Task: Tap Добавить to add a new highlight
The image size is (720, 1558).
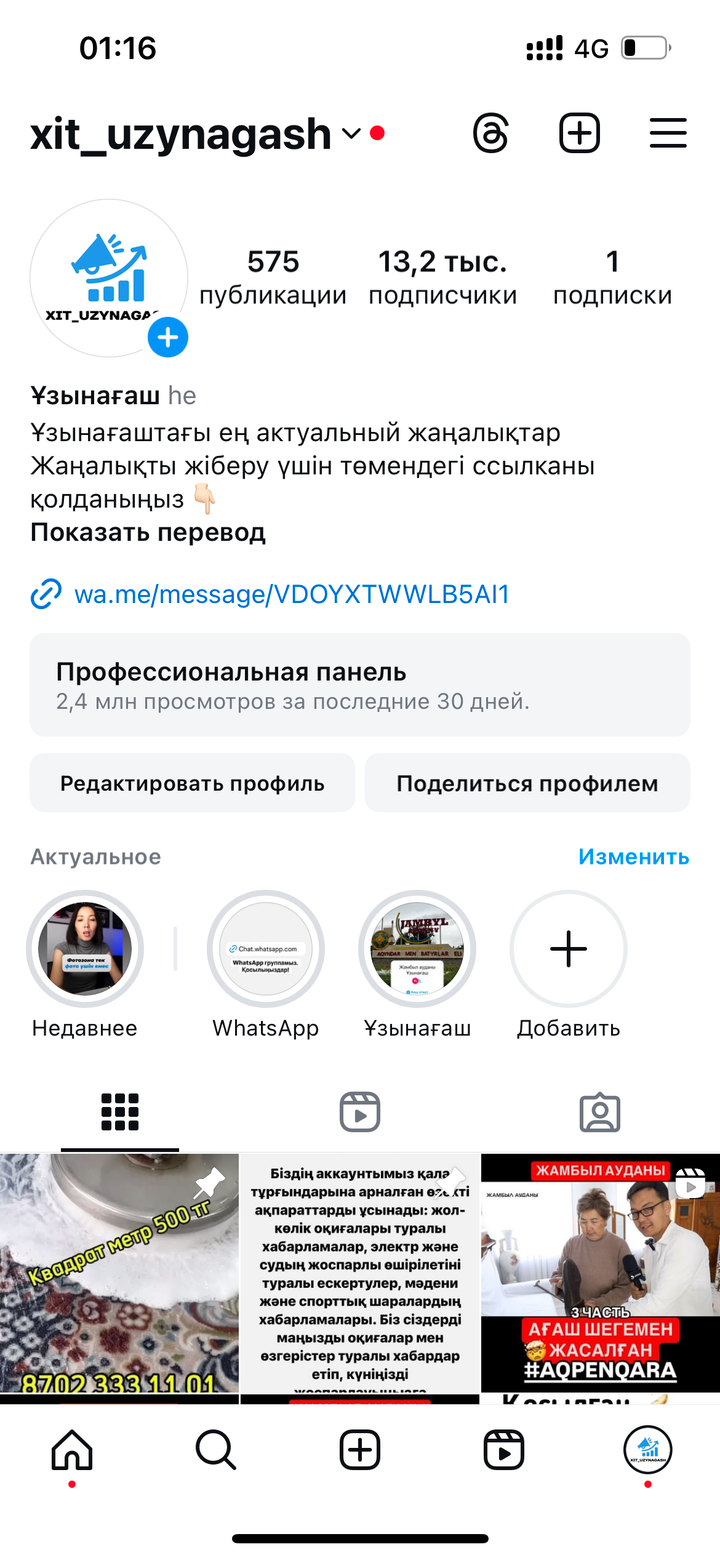Action: [x=569, y=949]
